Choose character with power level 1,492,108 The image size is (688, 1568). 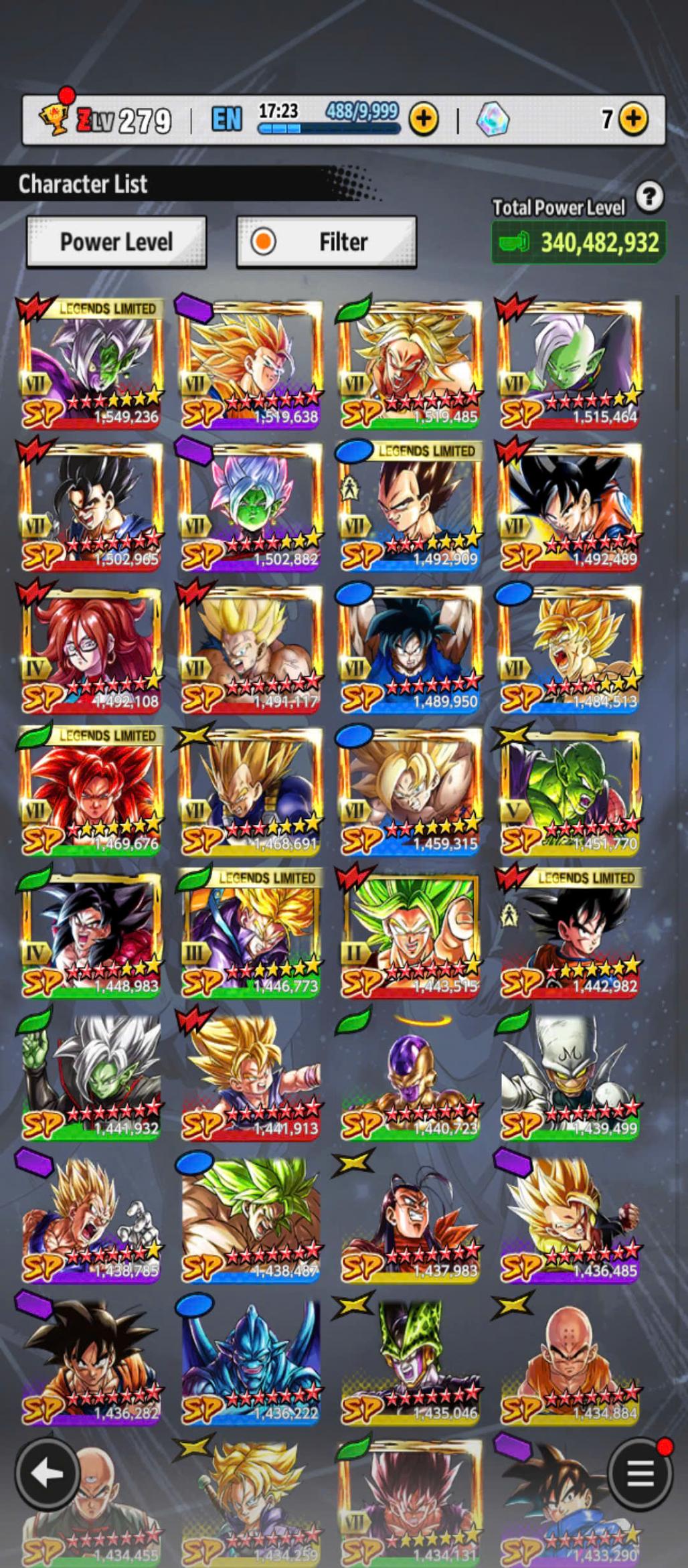[91, 649]
